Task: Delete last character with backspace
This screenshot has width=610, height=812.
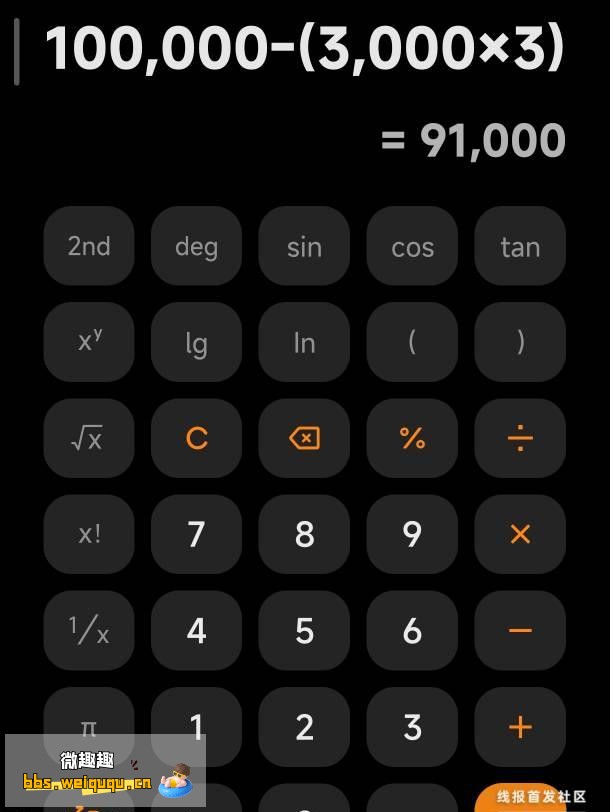Action: click(304, 438)
